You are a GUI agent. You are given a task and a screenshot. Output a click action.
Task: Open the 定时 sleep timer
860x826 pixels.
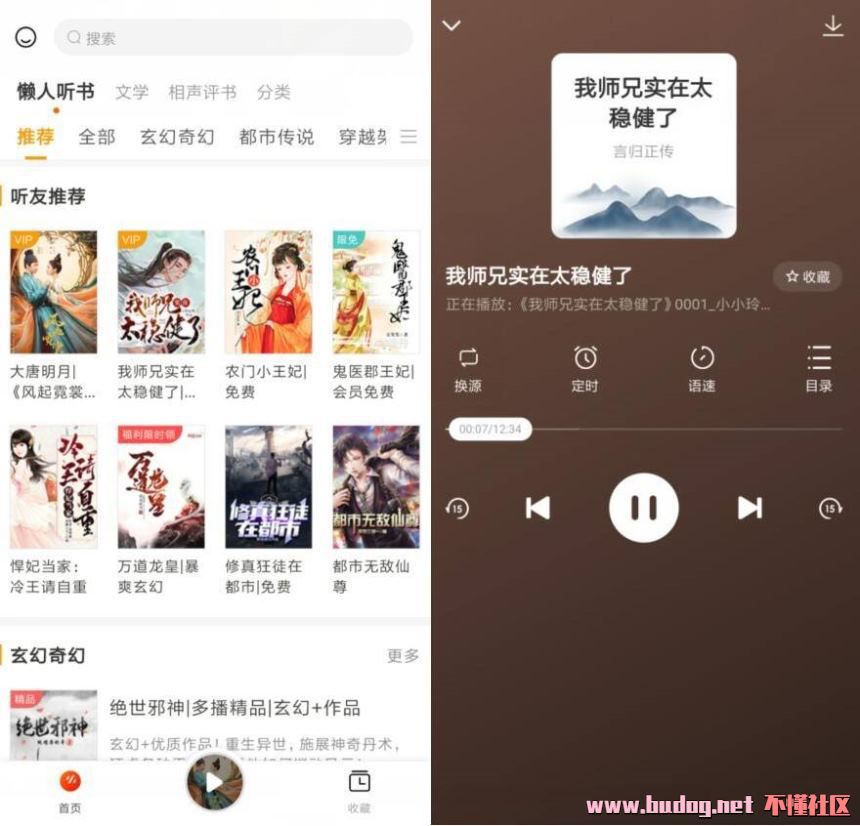click(x=585, y=368)
